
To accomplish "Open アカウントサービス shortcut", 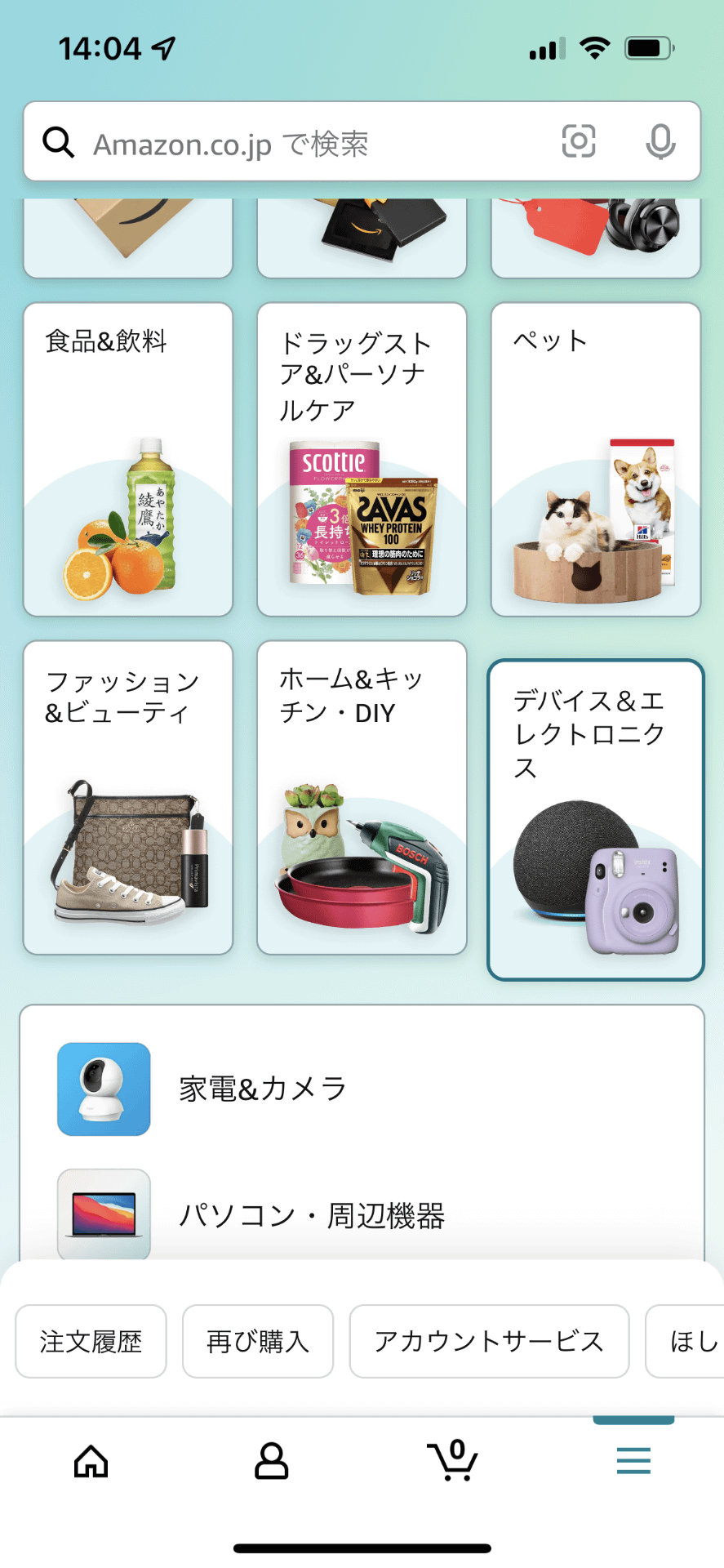I will tap(489, 1342).
